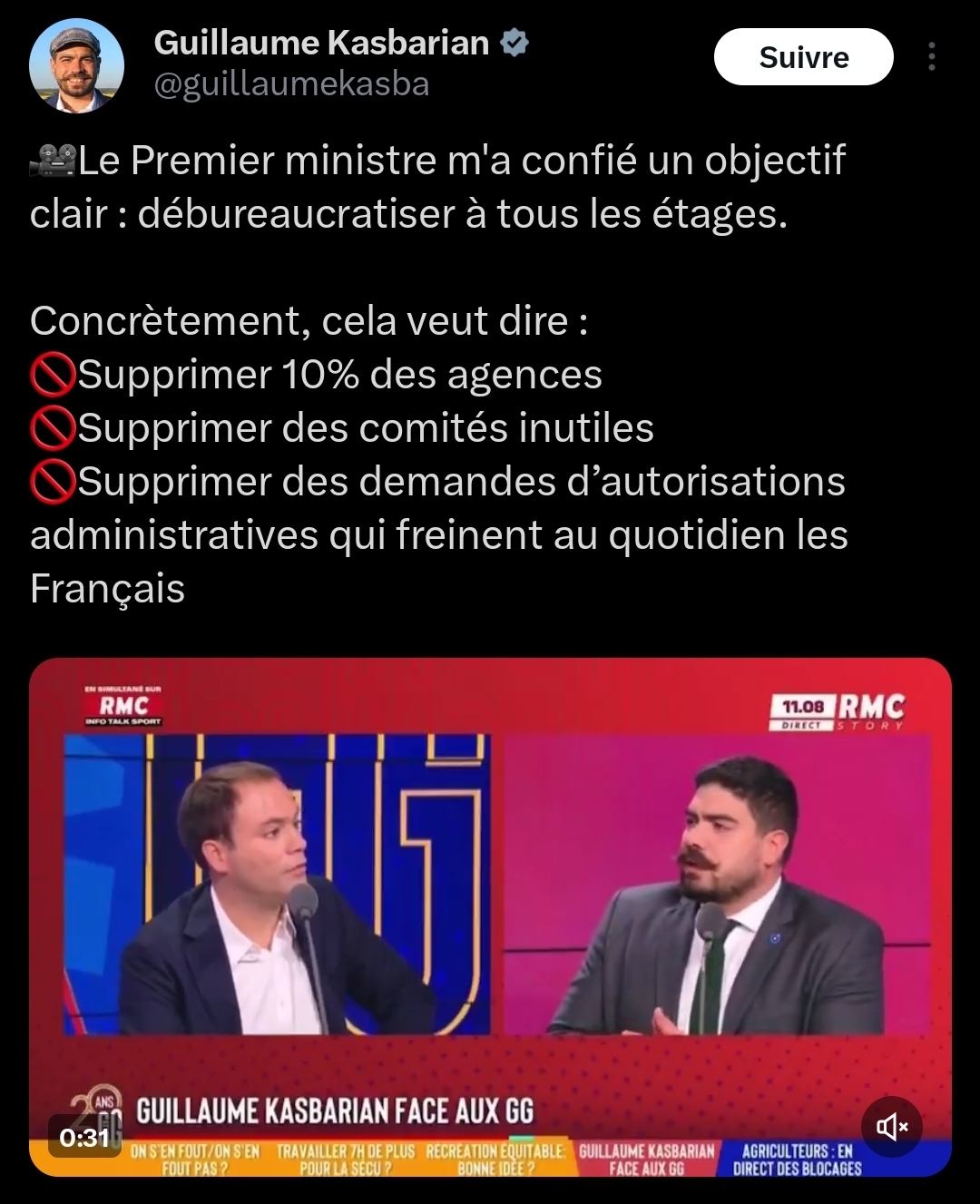980x1204 pixels.
Task: Unmute the video sound
Action: click(891, 1127)
